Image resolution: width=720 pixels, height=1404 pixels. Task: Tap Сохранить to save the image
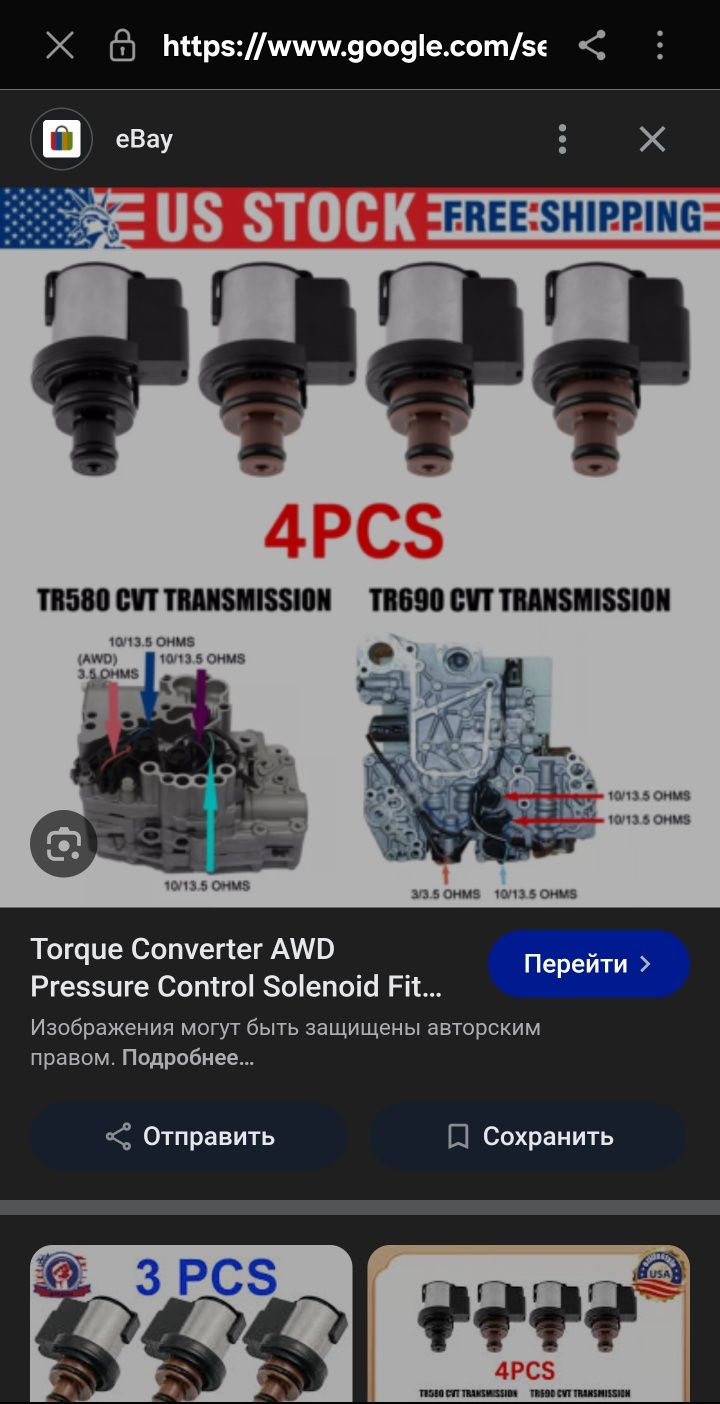click(528, 1136)
